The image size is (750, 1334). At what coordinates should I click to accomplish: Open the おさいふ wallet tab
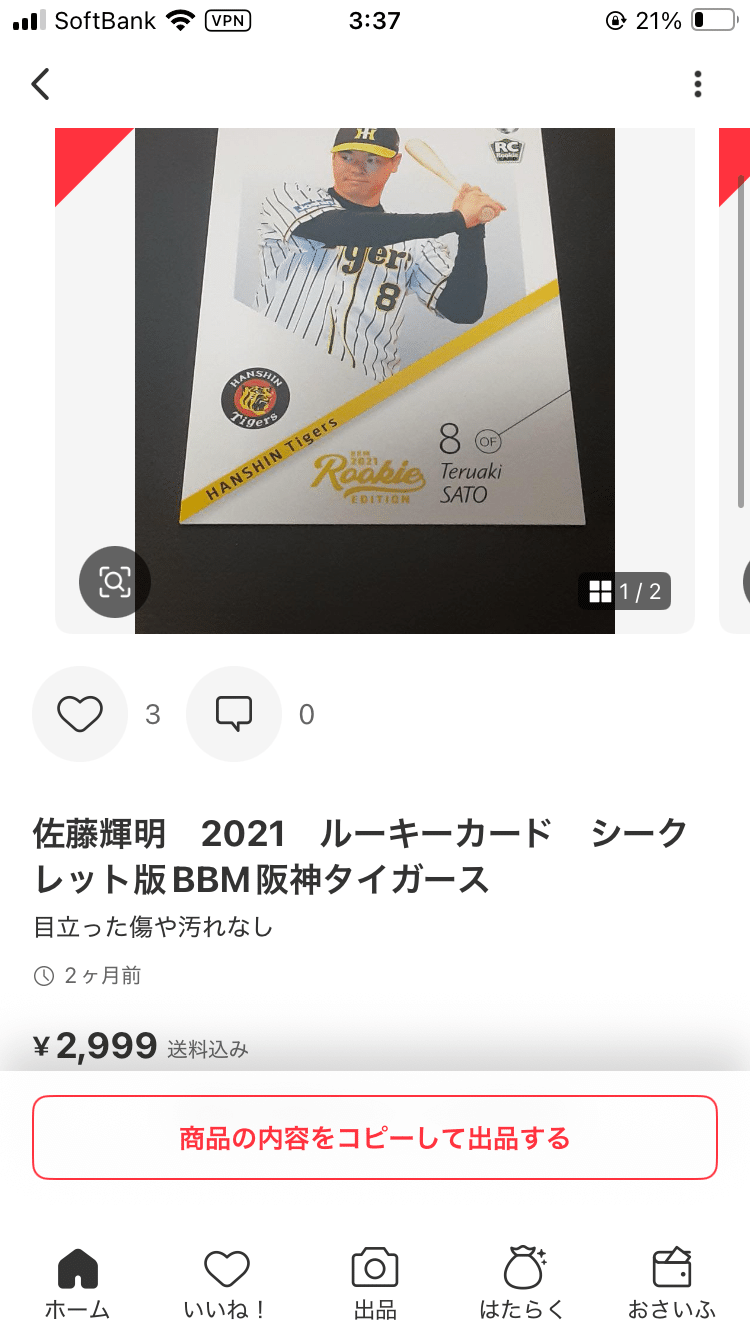(671, 1281)
